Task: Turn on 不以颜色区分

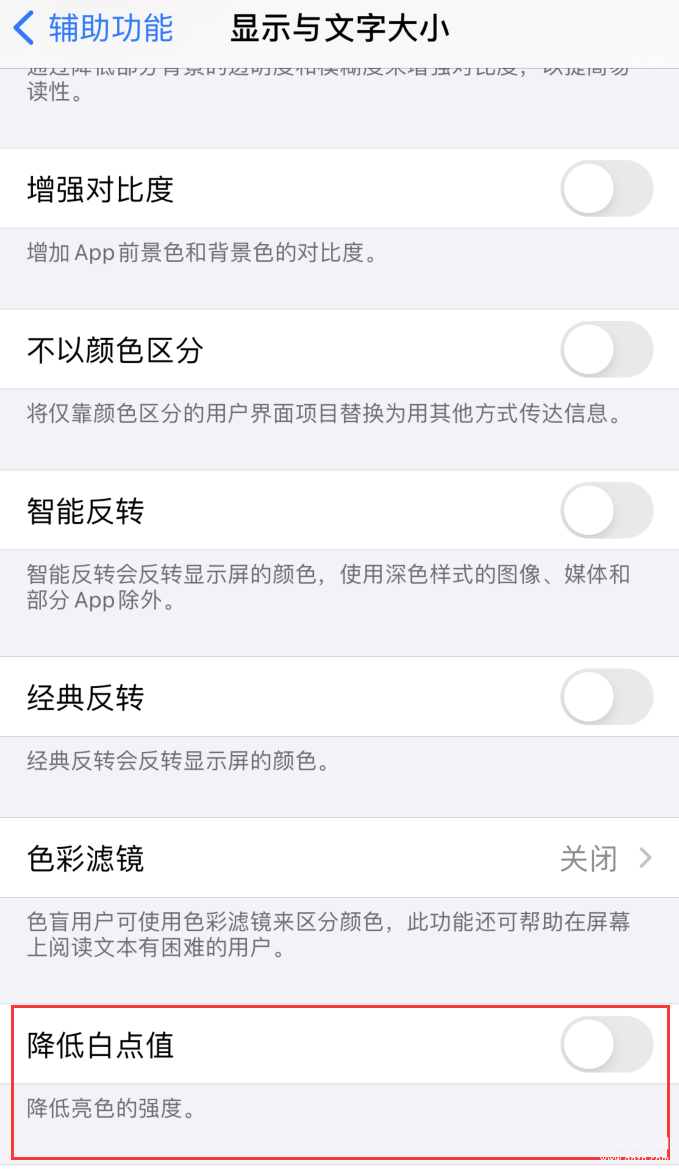Action: point(606,349)
